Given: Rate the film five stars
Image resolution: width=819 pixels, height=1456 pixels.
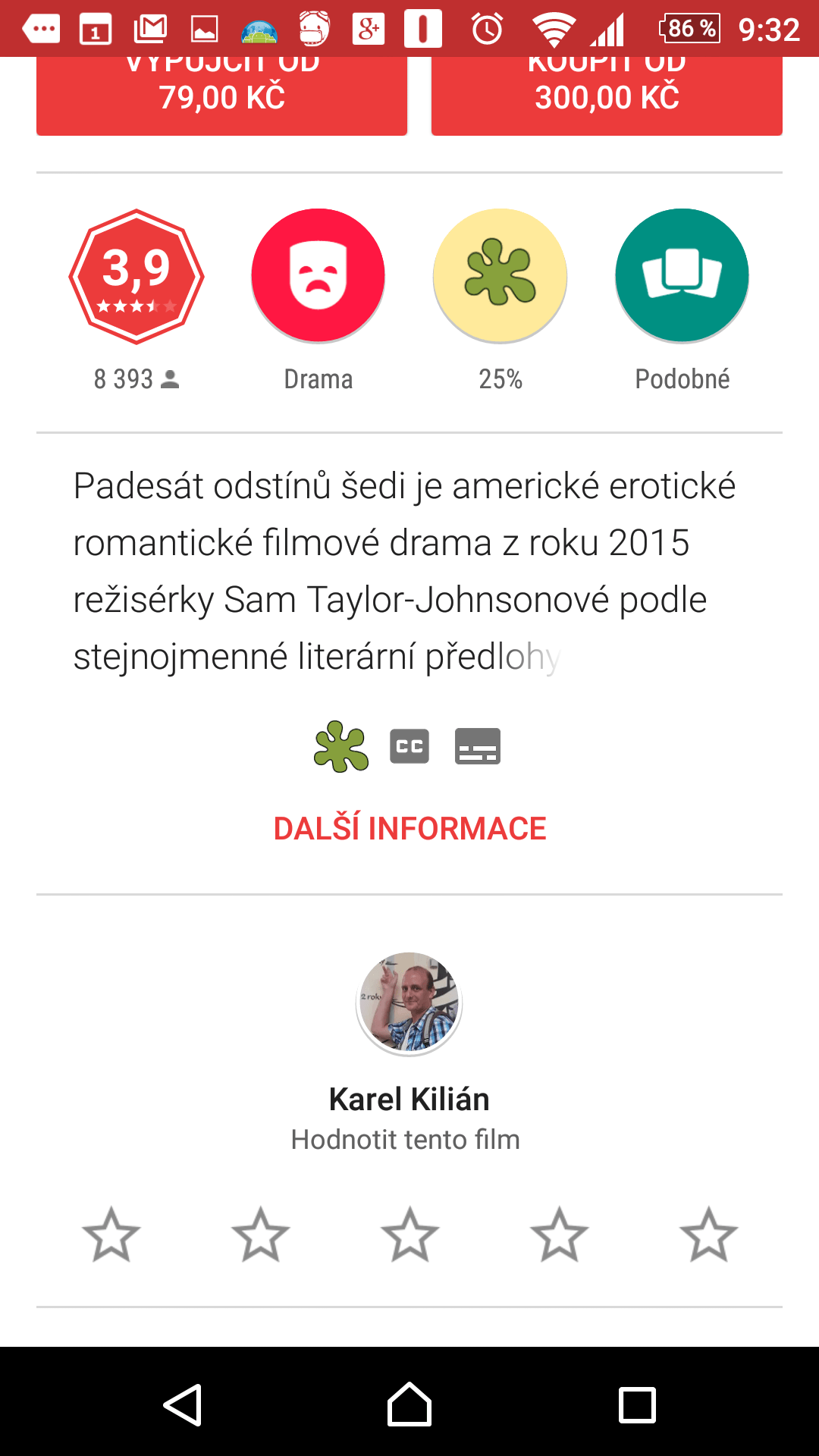Looking at the screenshot, I should tap(709, 1235).
